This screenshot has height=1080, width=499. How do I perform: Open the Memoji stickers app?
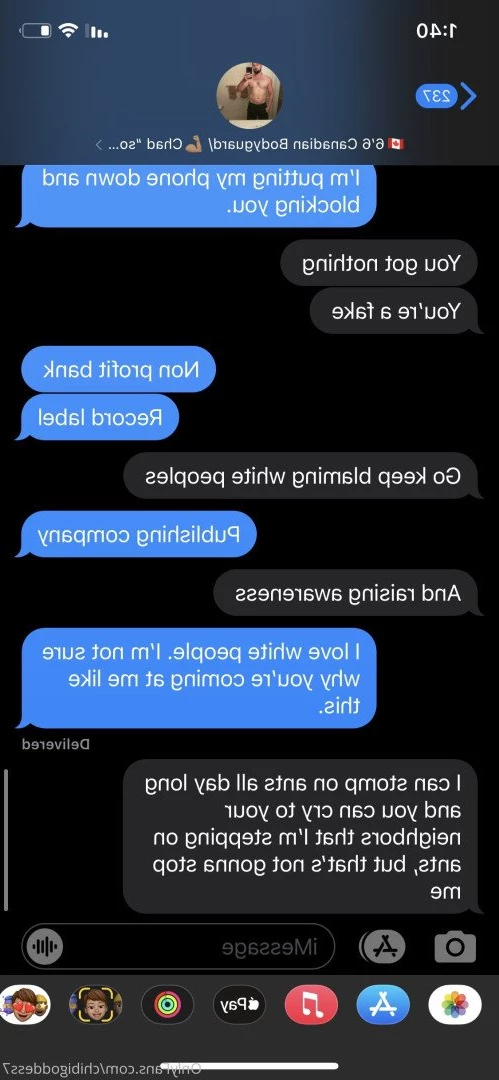coord(26,1005)
